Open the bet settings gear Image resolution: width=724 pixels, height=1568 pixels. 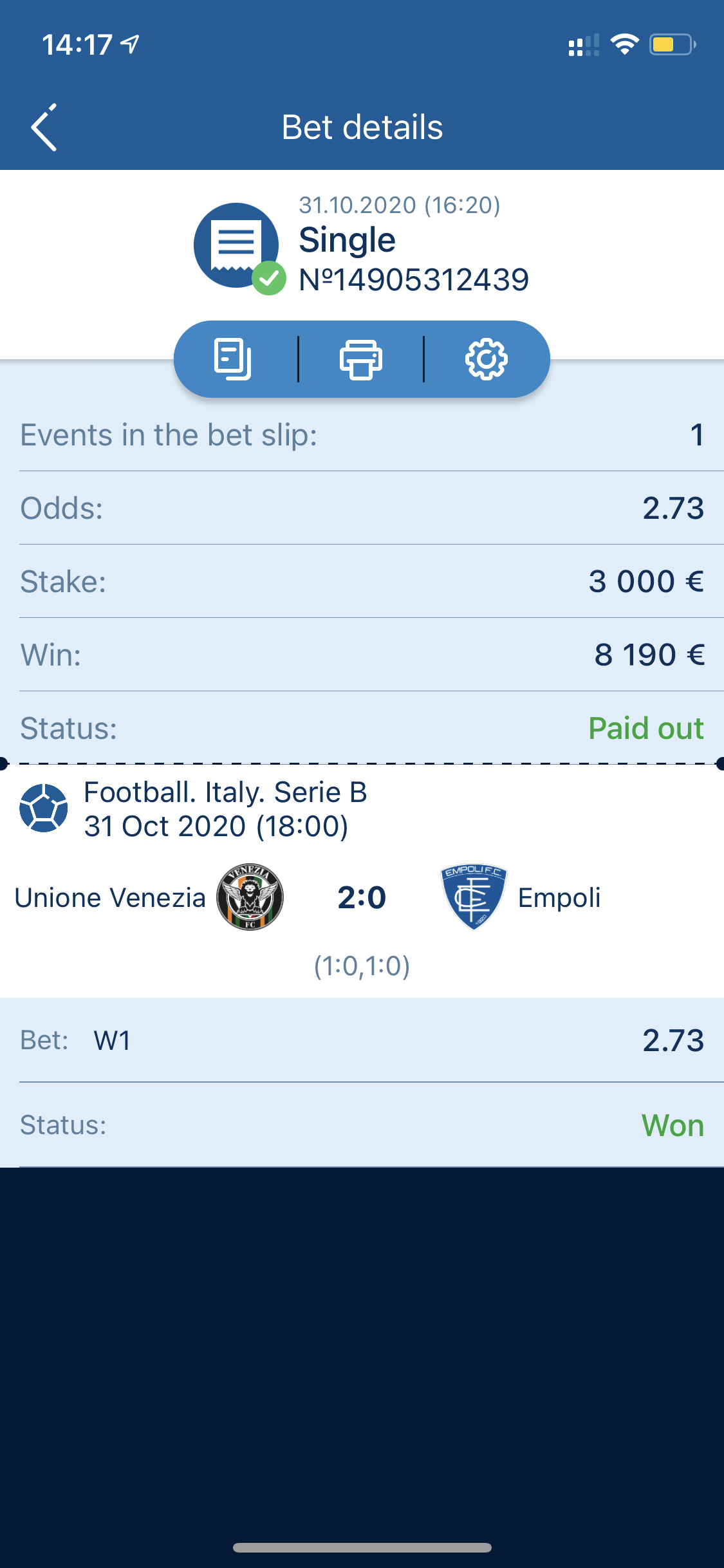[x=487, y=359]
